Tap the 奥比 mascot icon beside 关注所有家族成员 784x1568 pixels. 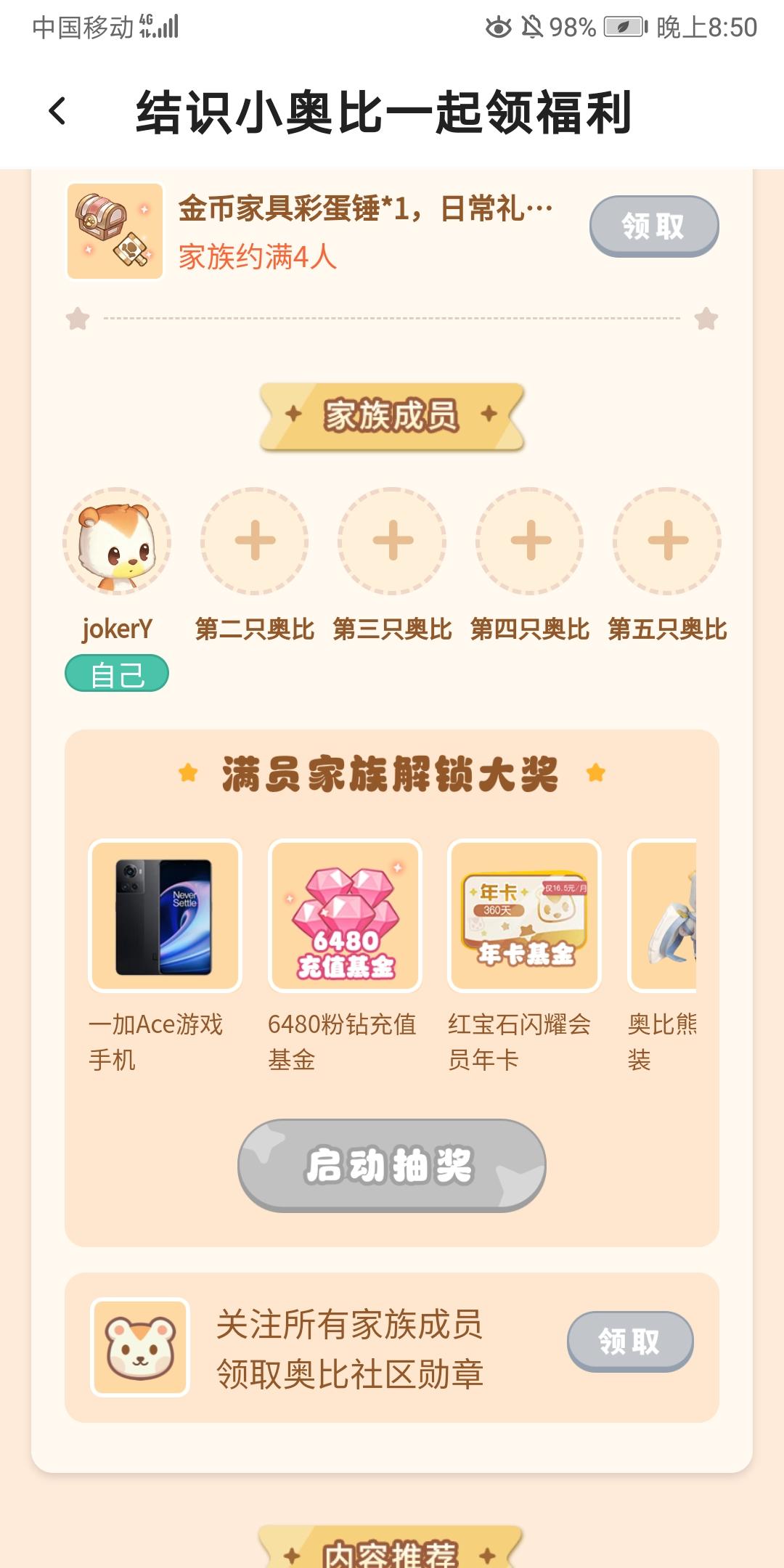tap(142, 1347)
